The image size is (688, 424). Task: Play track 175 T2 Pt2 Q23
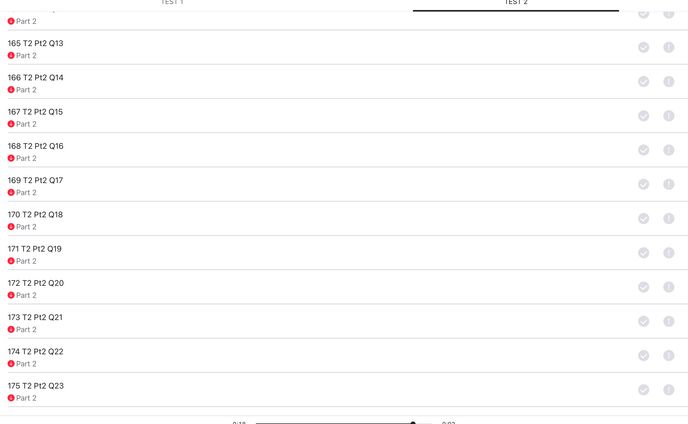(x=36, y=386)
